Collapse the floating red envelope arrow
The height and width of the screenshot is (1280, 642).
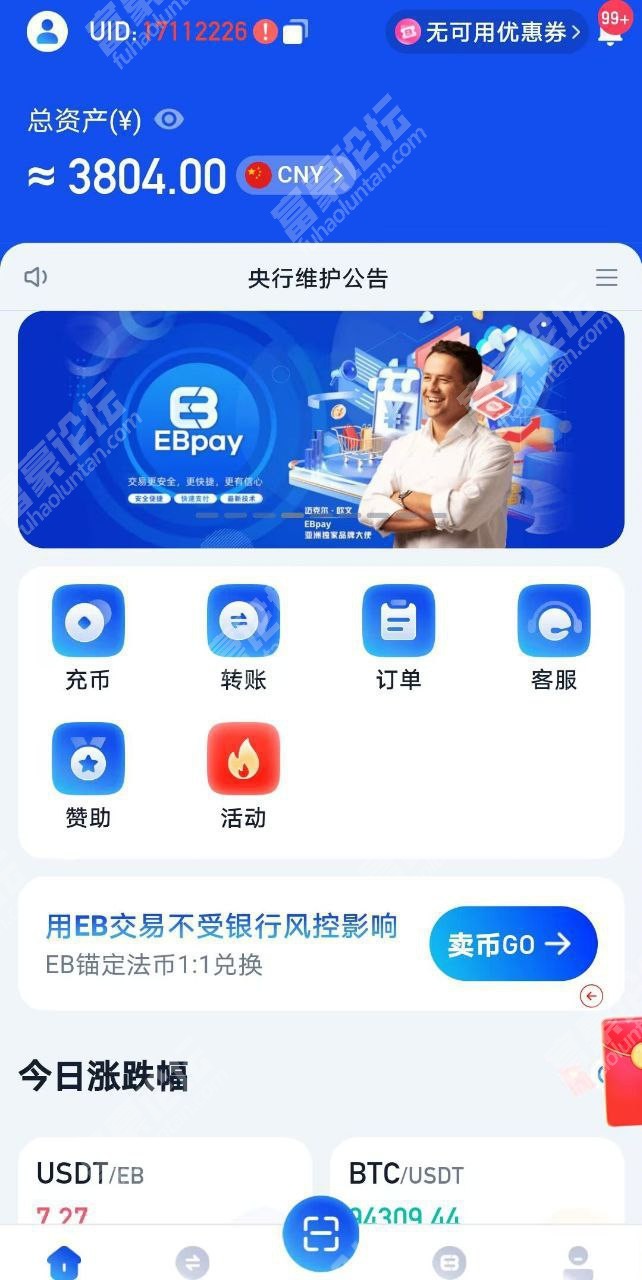[591, 996]
